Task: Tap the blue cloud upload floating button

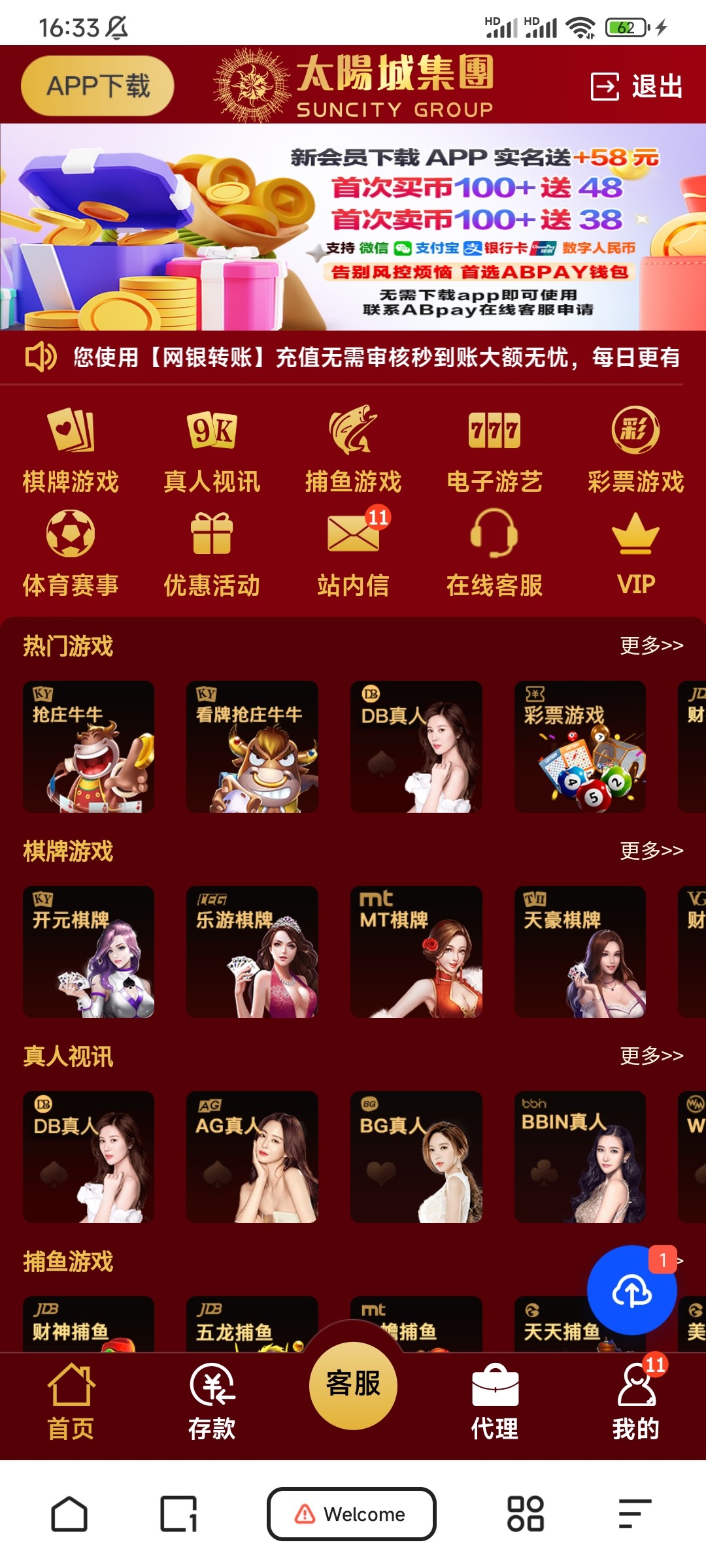Action: click(x=631, y=1290)
